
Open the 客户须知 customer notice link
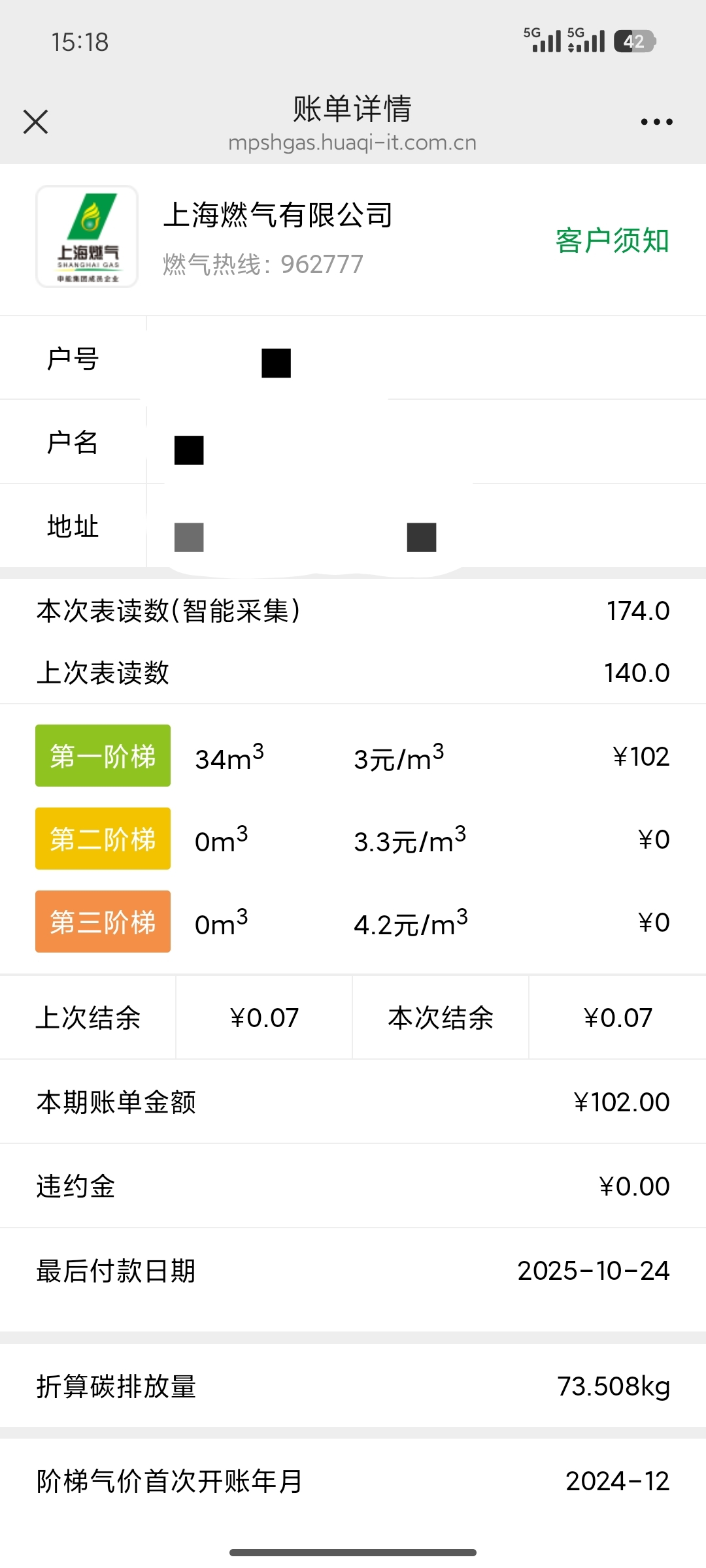612,240
